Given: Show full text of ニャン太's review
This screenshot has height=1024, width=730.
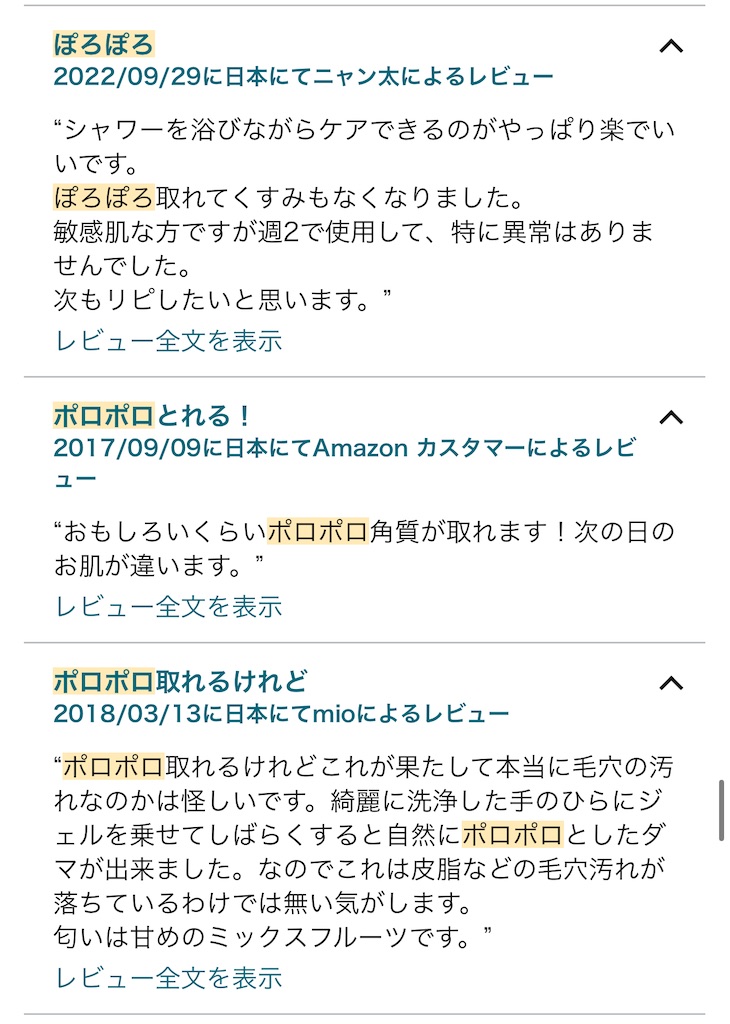Looking at the screenshot, I should tap(167, 341).
